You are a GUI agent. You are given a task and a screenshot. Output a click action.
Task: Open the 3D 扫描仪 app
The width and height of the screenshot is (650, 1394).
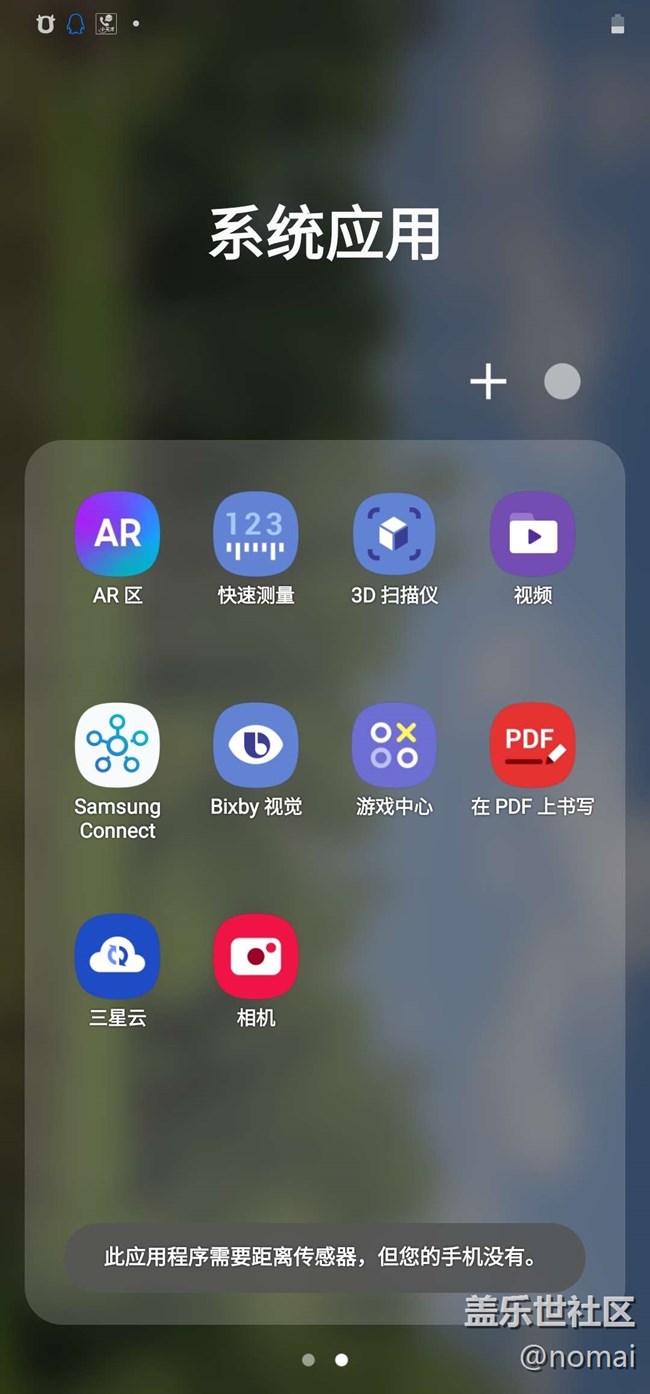(394, 534)
